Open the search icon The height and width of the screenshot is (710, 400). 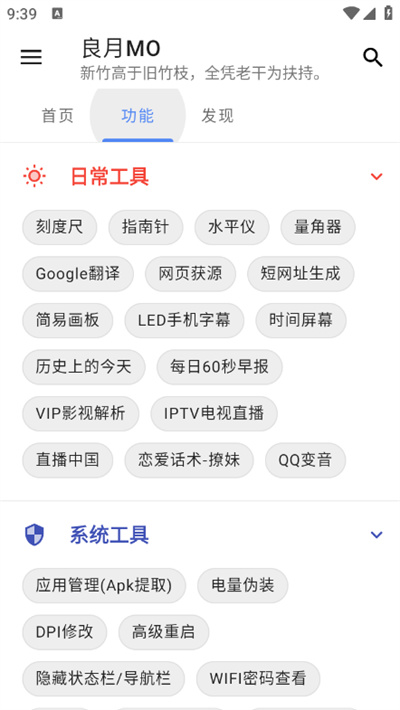pos(372,58)
